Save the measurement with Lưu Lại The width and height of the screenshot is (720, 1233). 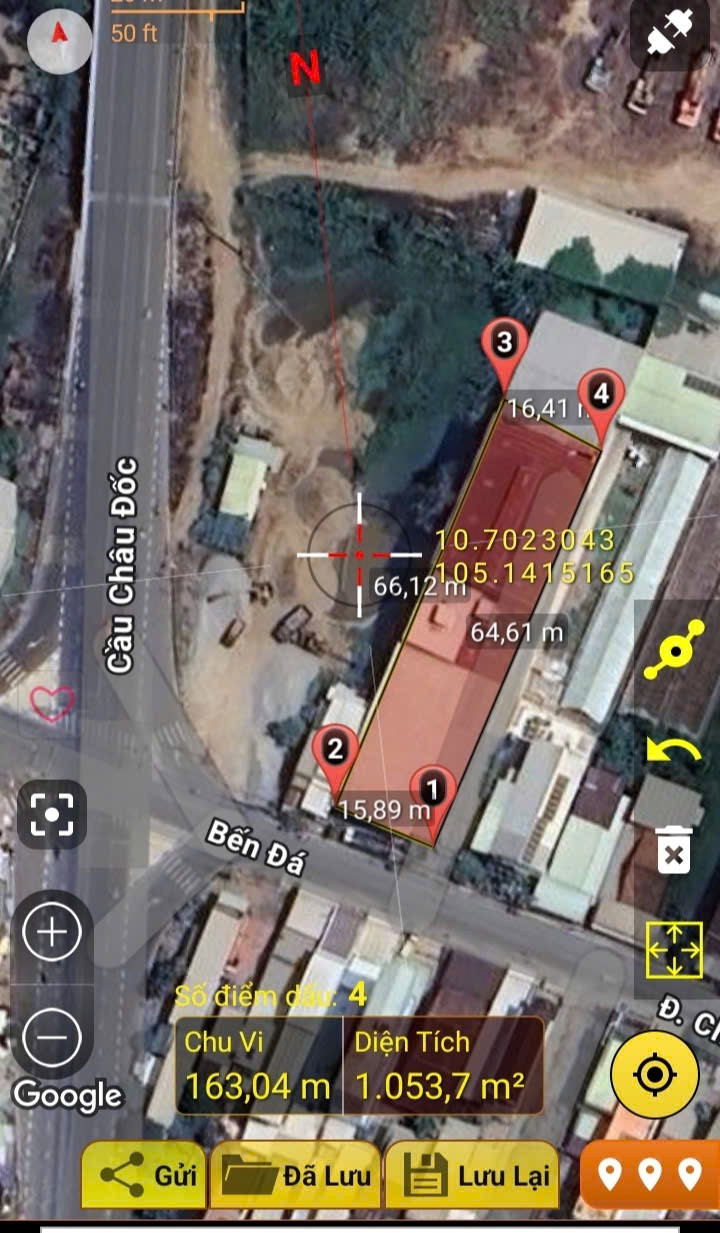click(x=471, y=1175)
